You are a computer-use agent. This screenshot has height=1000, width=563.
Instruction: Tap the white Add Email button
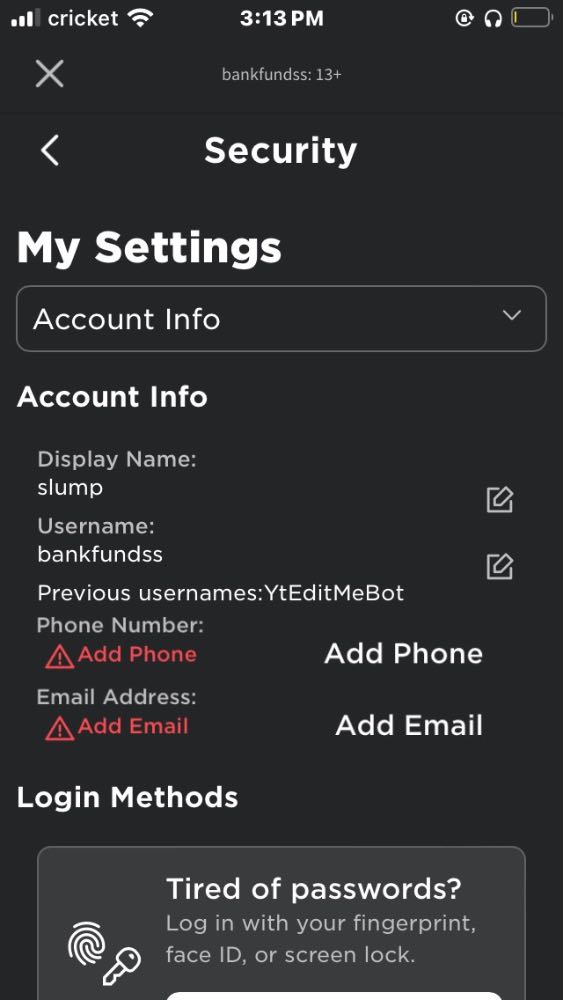(x=409, y=725)
